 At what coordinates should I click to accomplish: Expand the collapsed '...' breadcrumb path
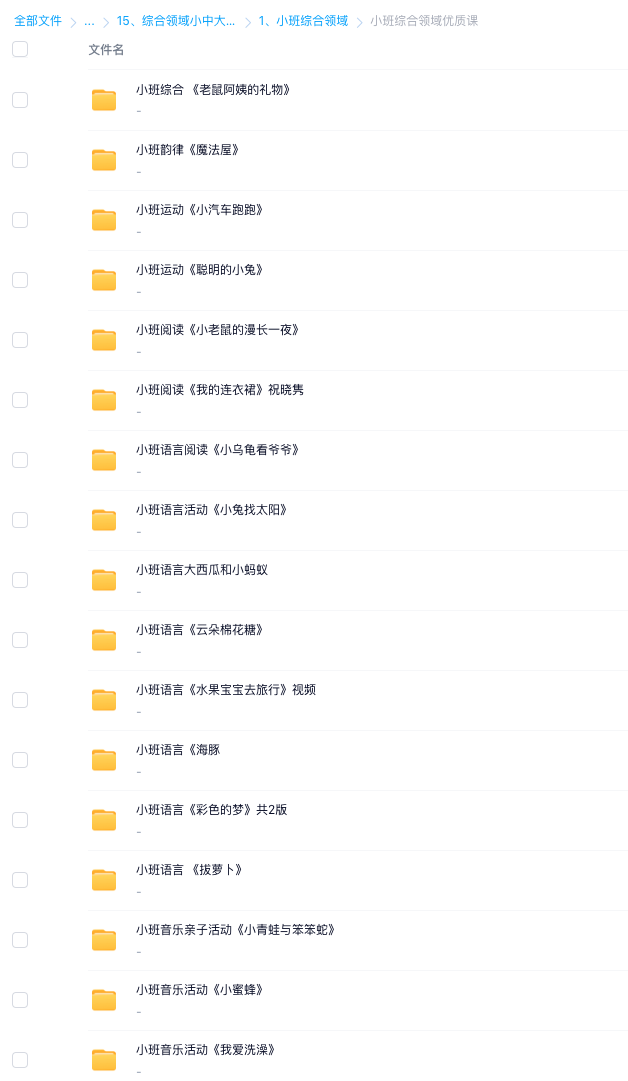[89, 21]
